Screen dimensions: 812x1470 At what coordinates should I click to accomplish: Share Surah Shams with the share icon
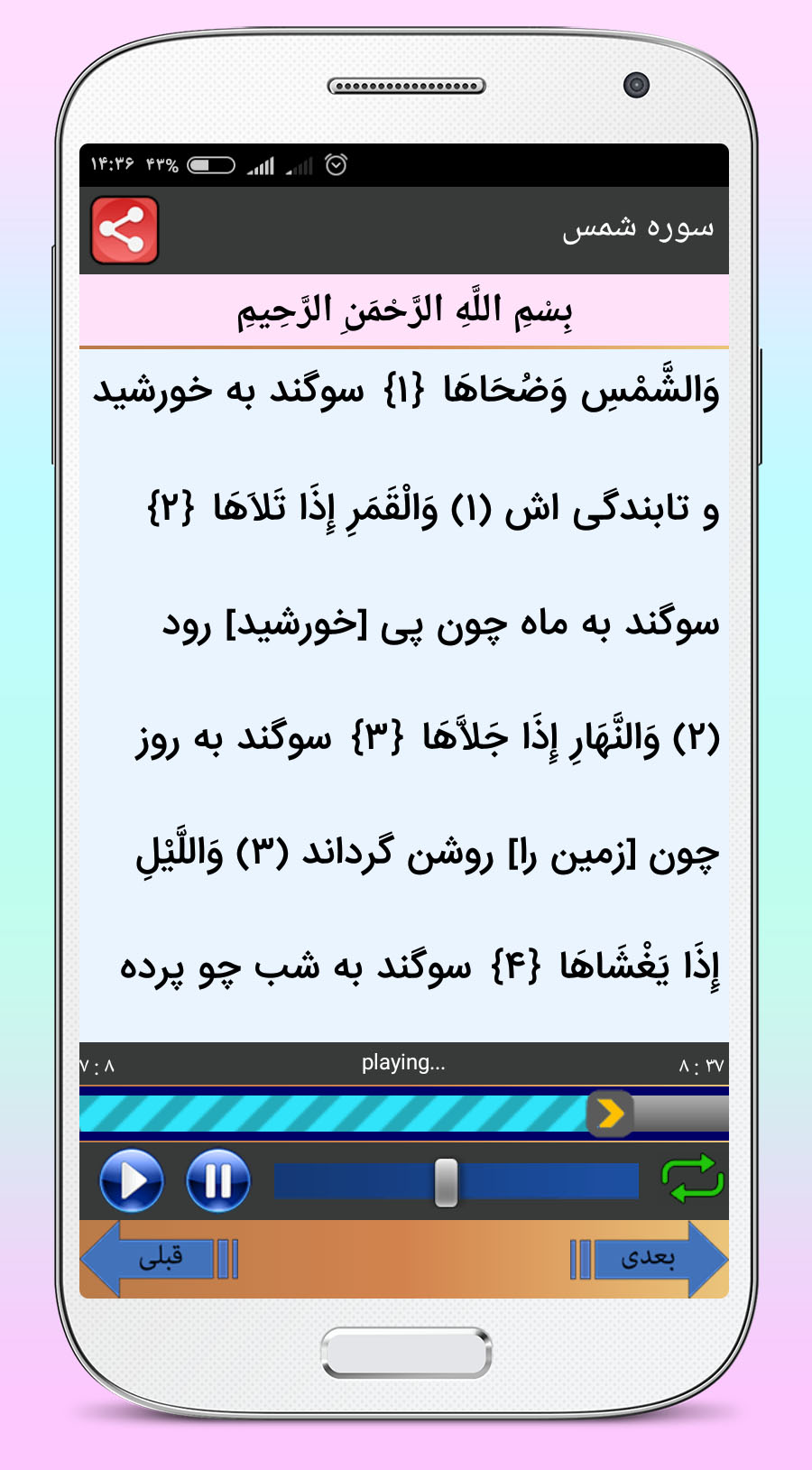click(125, 231)
